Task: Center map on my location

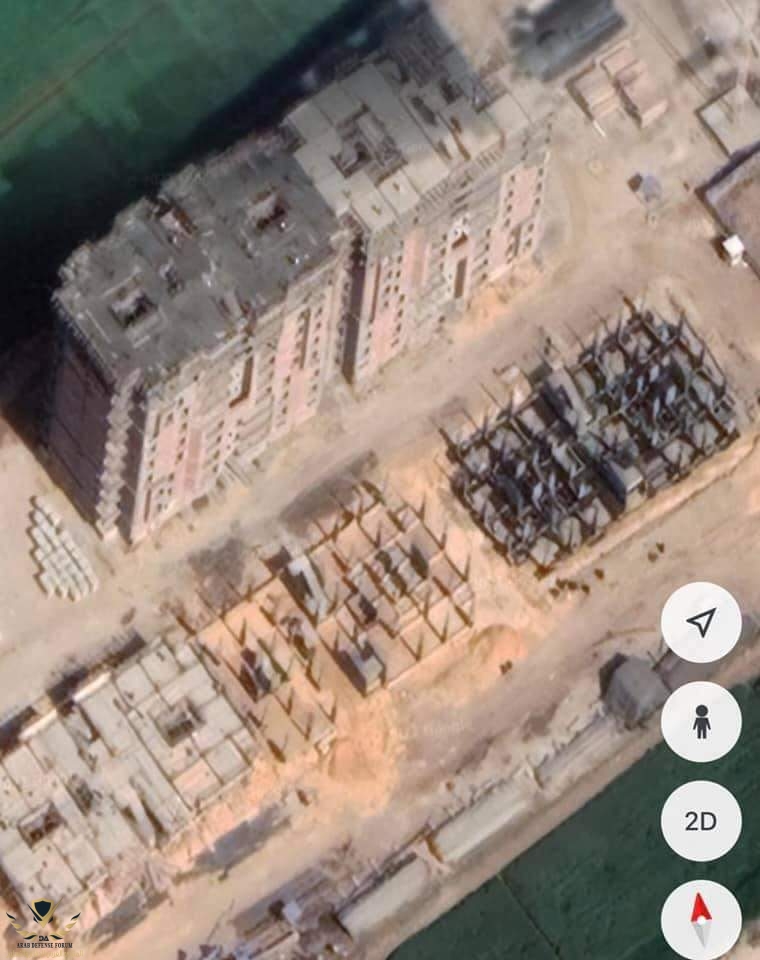Action: pyautogui.click(x=701, y=622)
